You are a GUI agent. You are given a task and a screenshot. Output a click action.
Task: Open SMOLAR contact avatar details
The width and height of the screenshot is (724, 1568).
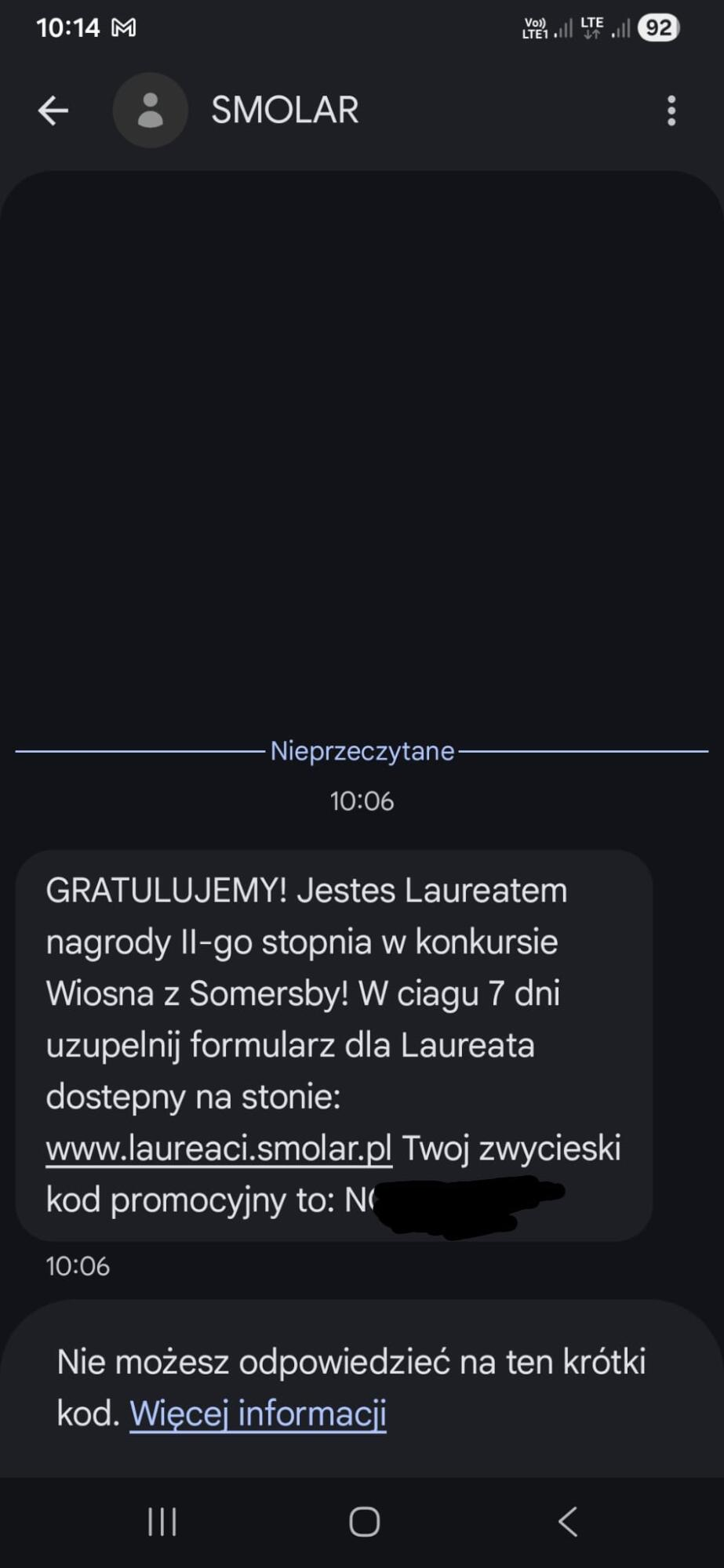(150, 111)
